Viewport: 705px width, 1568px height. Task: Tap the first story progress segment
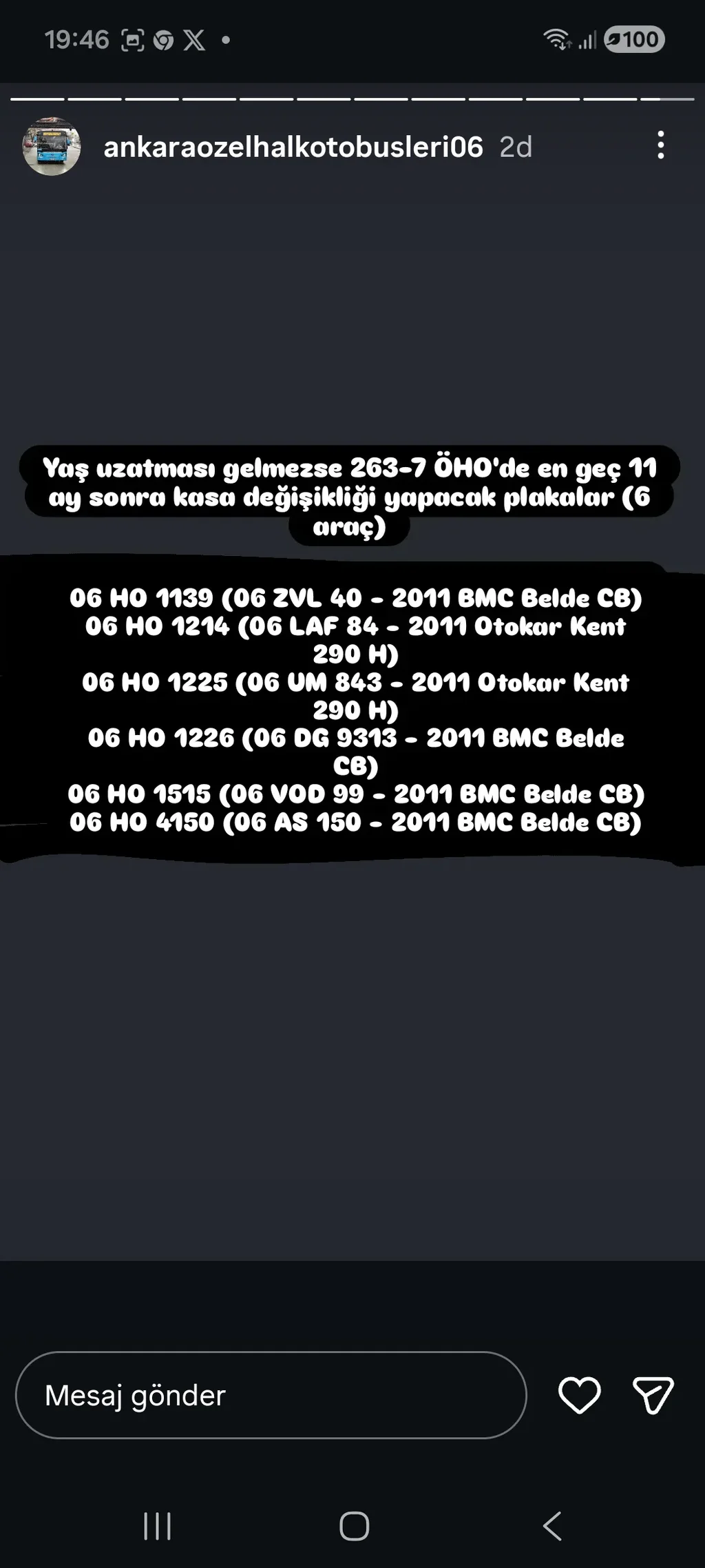38,99
